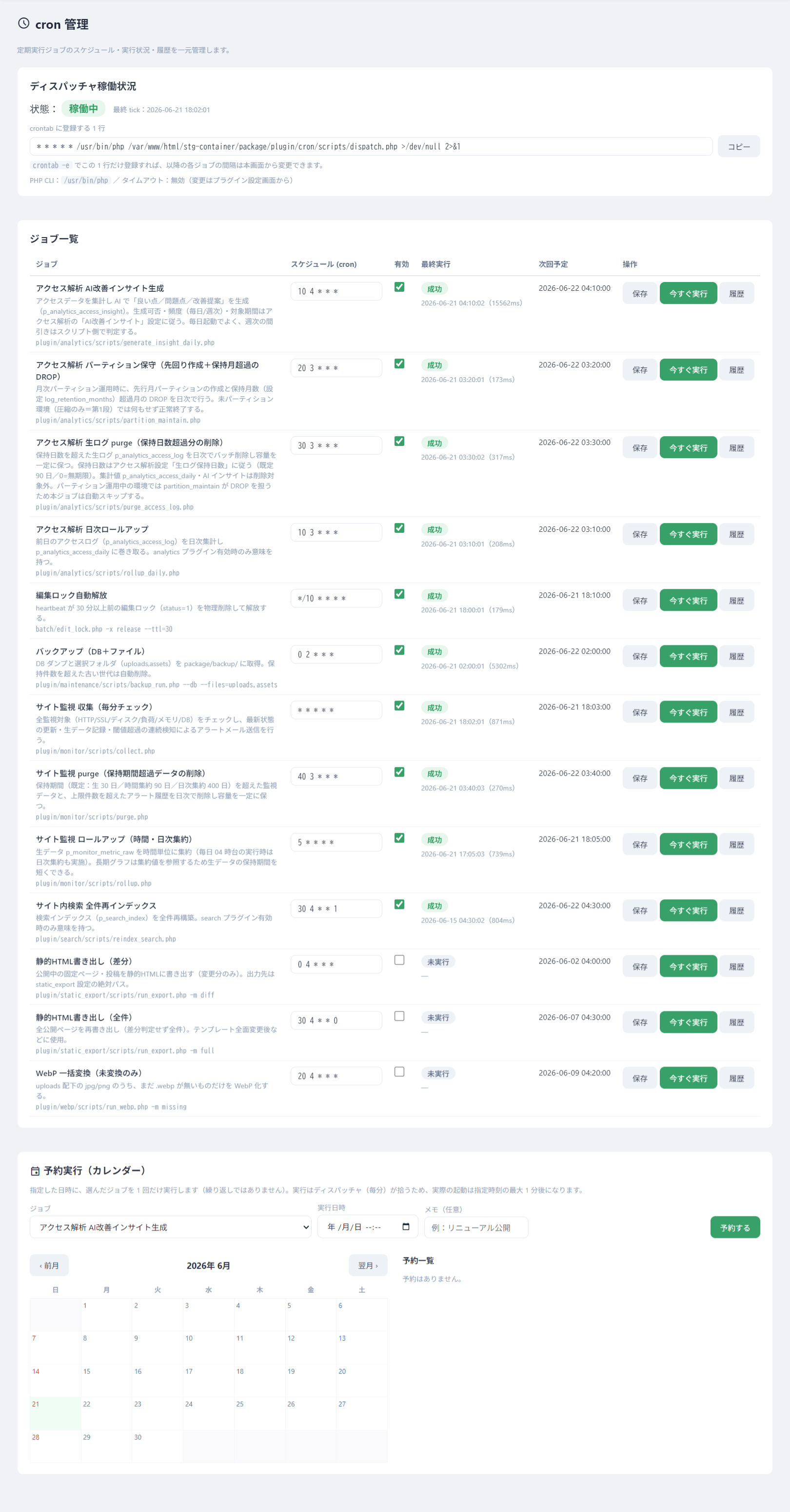The width and height of the screenshot is (790, 1512).
Task: Tap the 予約する button
Action: pos(734,1228)
